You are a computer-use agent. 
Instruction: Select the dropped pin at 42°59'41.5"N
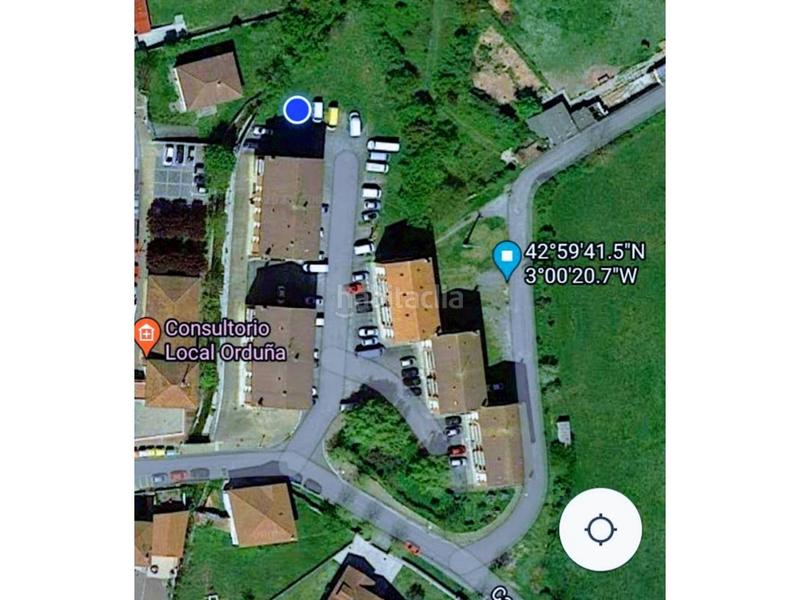click(x=507, y=259)
